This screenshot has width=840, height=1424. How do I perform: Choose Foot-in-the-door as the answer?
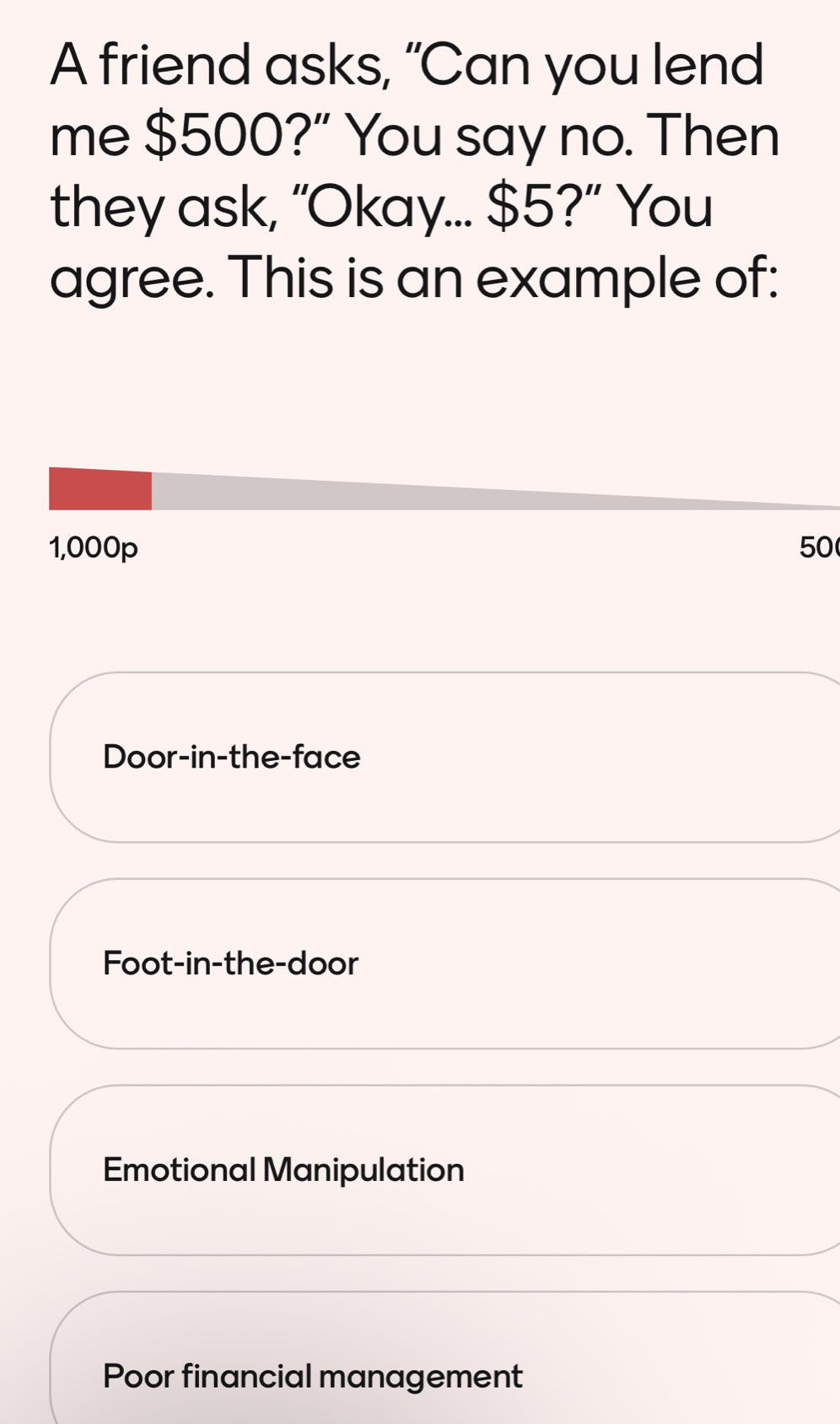pyautogui.click(x=444, y=963)
